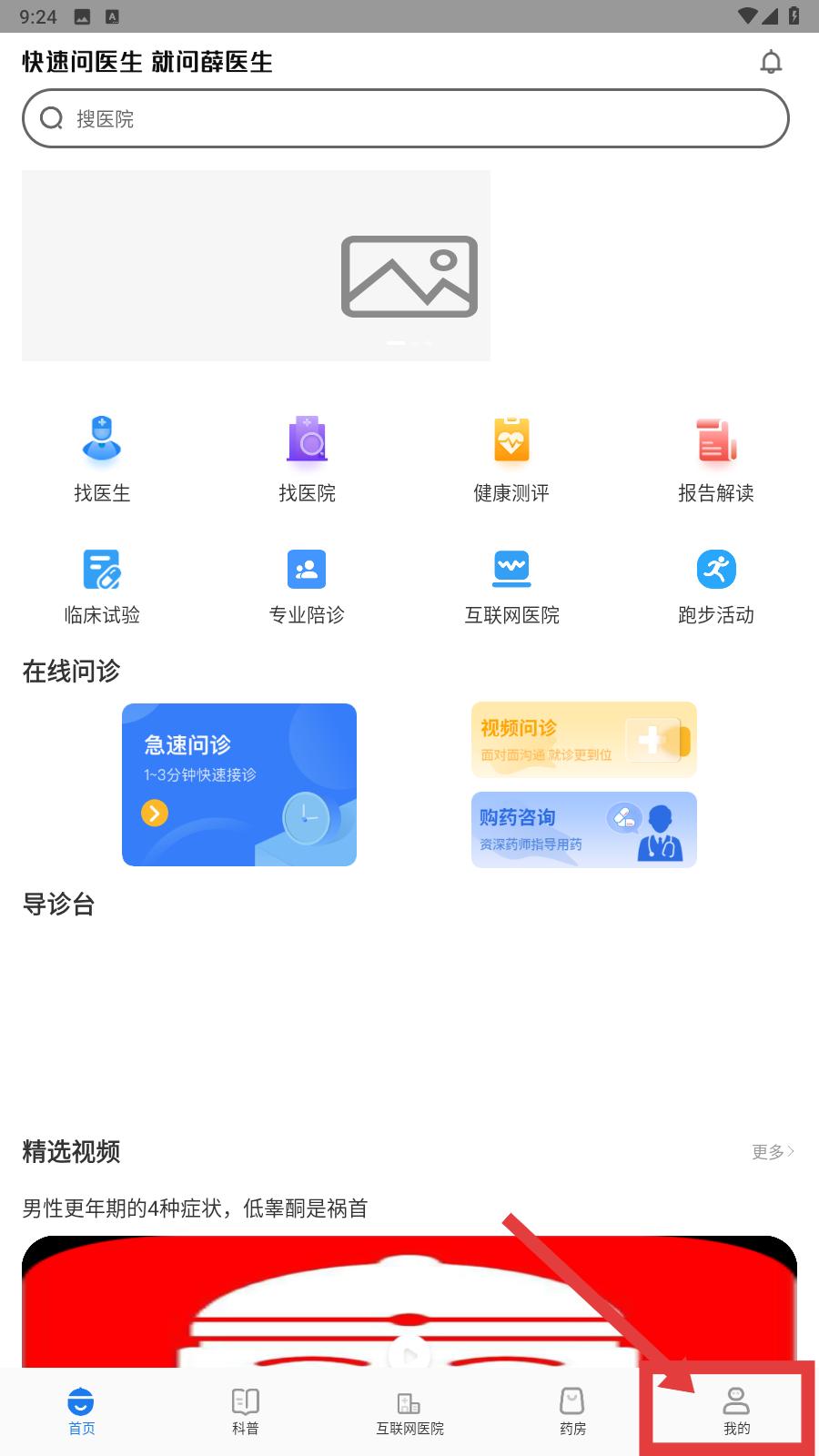819x1456 pixels.
Task: Open 互联网医院 grid shortcut
Action: [x=511, y=585]
